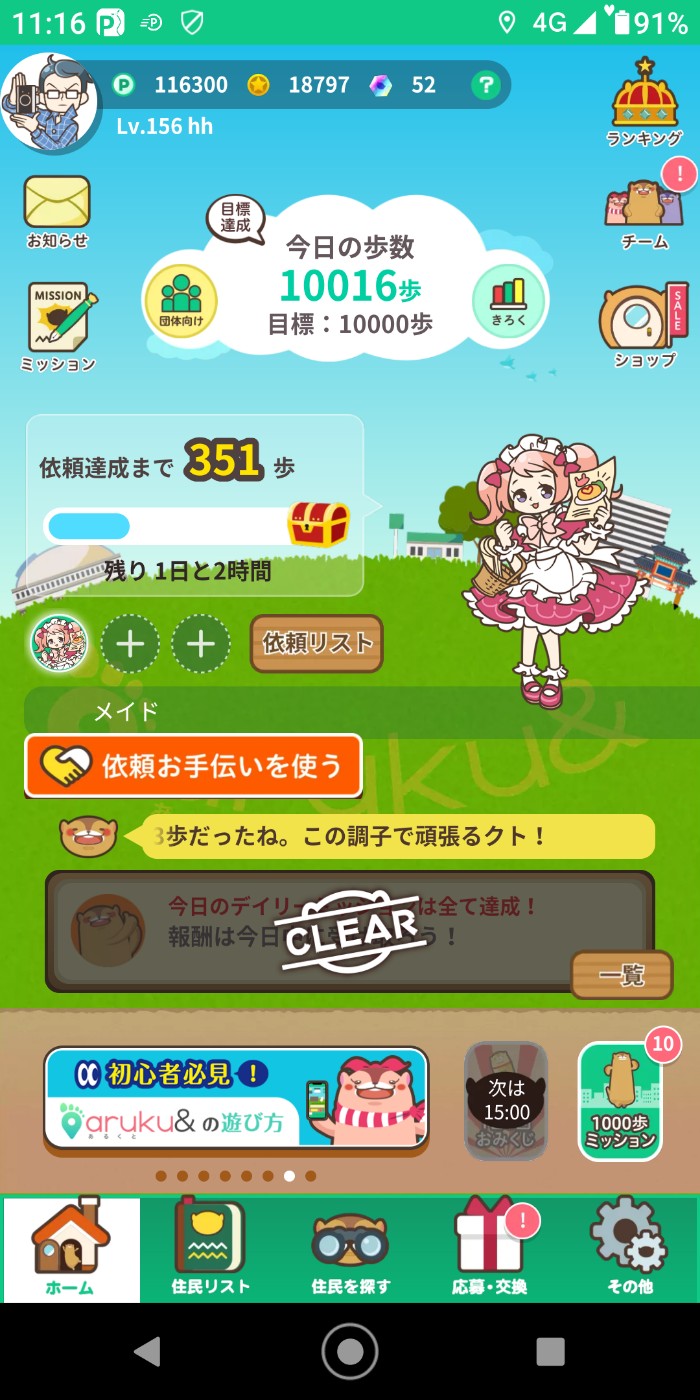Tap the おみくじ tile
The height and width of the screenshot is (1400, 700).
point(507,1101)
